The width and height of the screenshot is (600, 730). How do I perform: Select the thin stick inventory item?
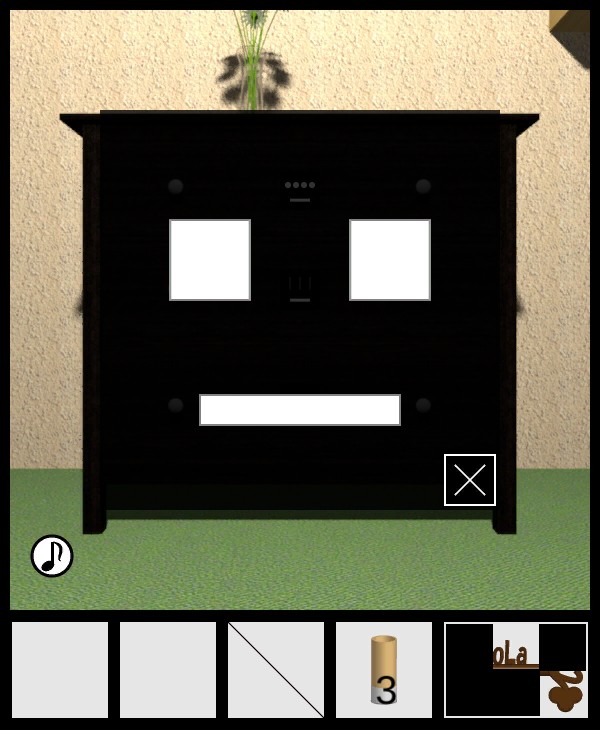coord(276,670)
